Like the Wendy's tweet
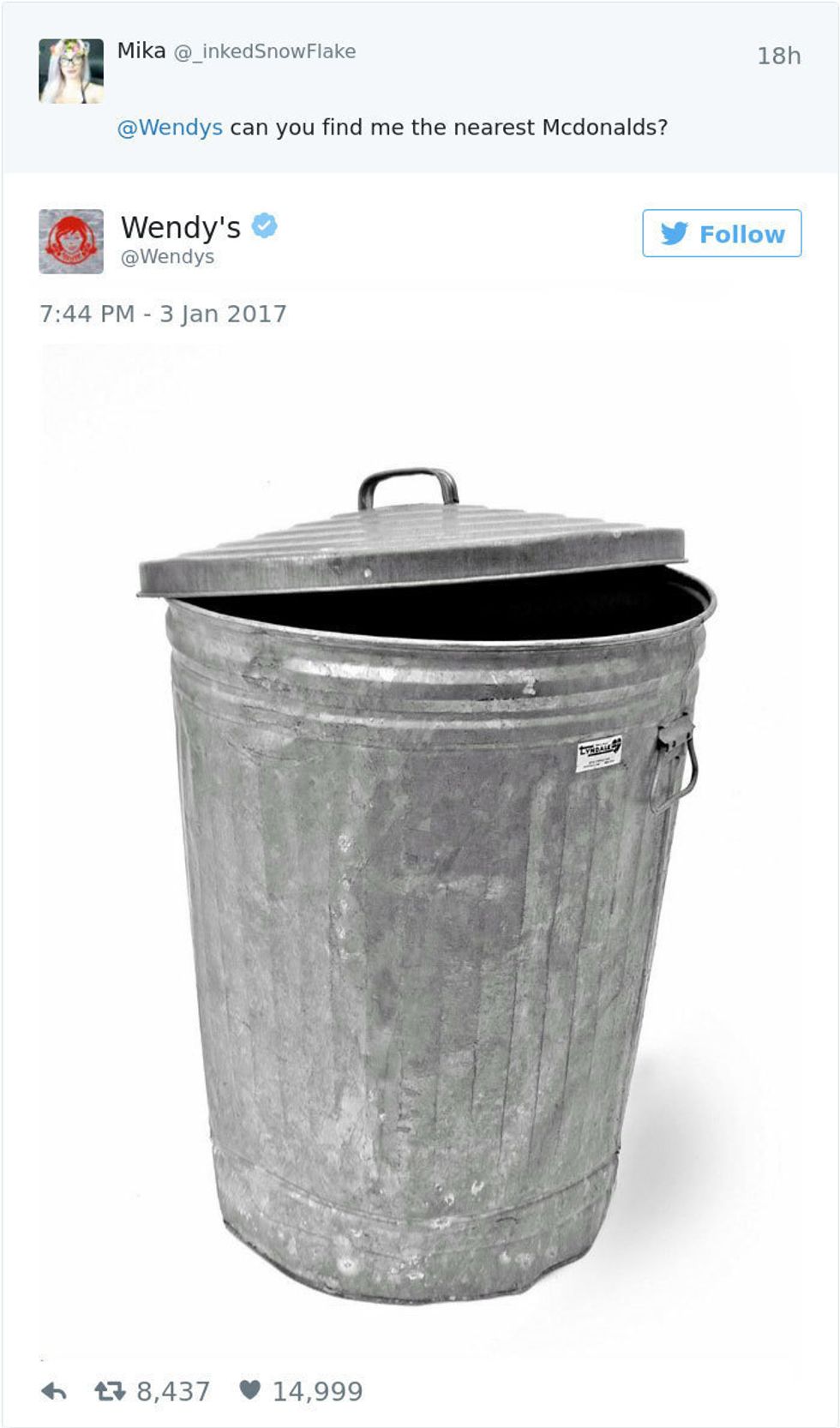 click(x=249, y=1389)
